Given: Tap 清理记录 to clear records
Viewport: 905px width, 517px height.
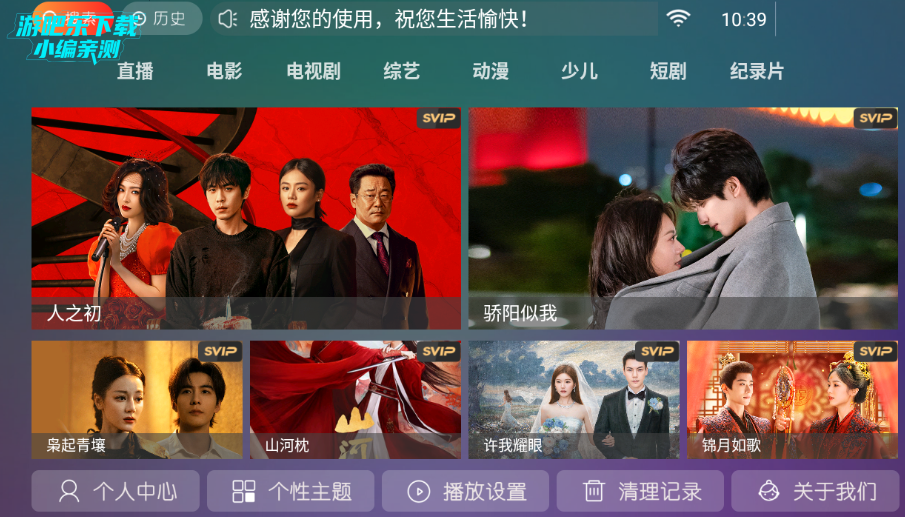Looking at the screenshot, I should click(641, 491).
